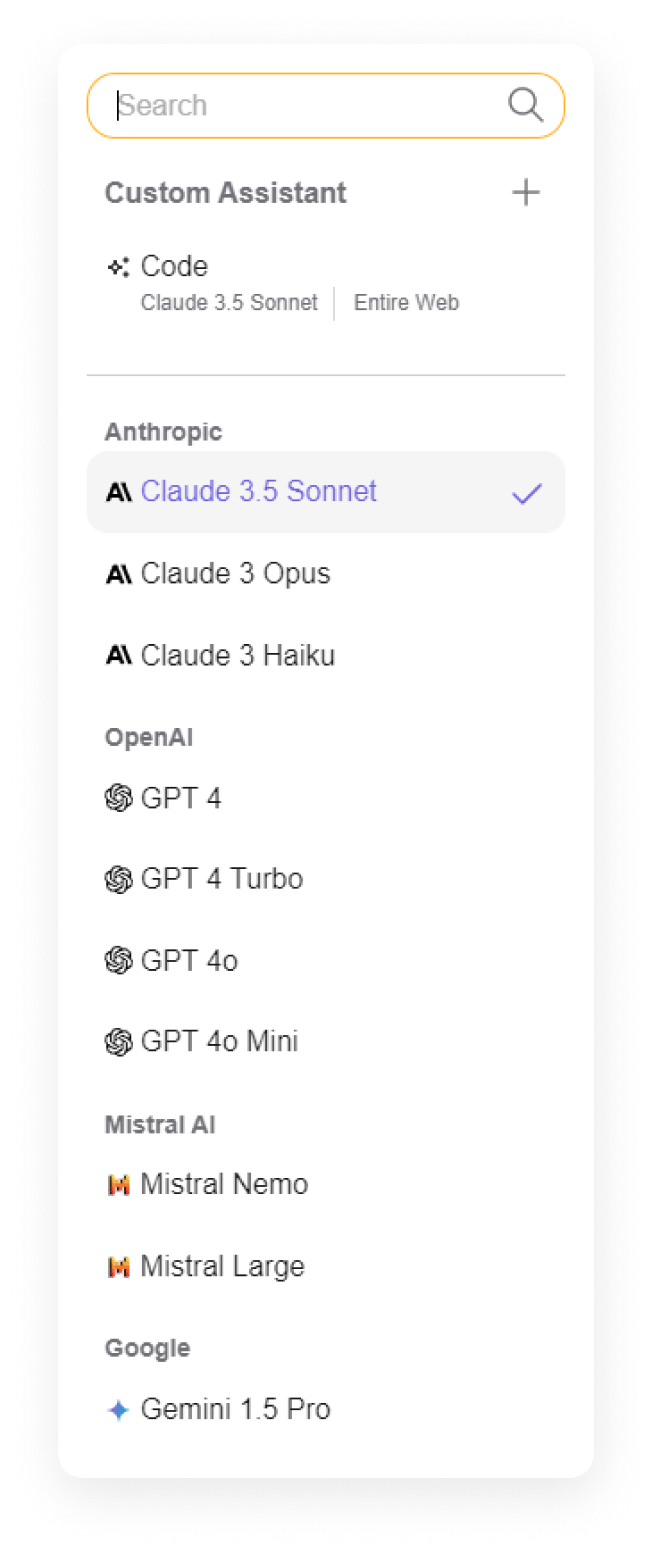Tap the Search input field
Image resolution: width=656 pixels, height=1554 pixels.
[x=300, y=105]
